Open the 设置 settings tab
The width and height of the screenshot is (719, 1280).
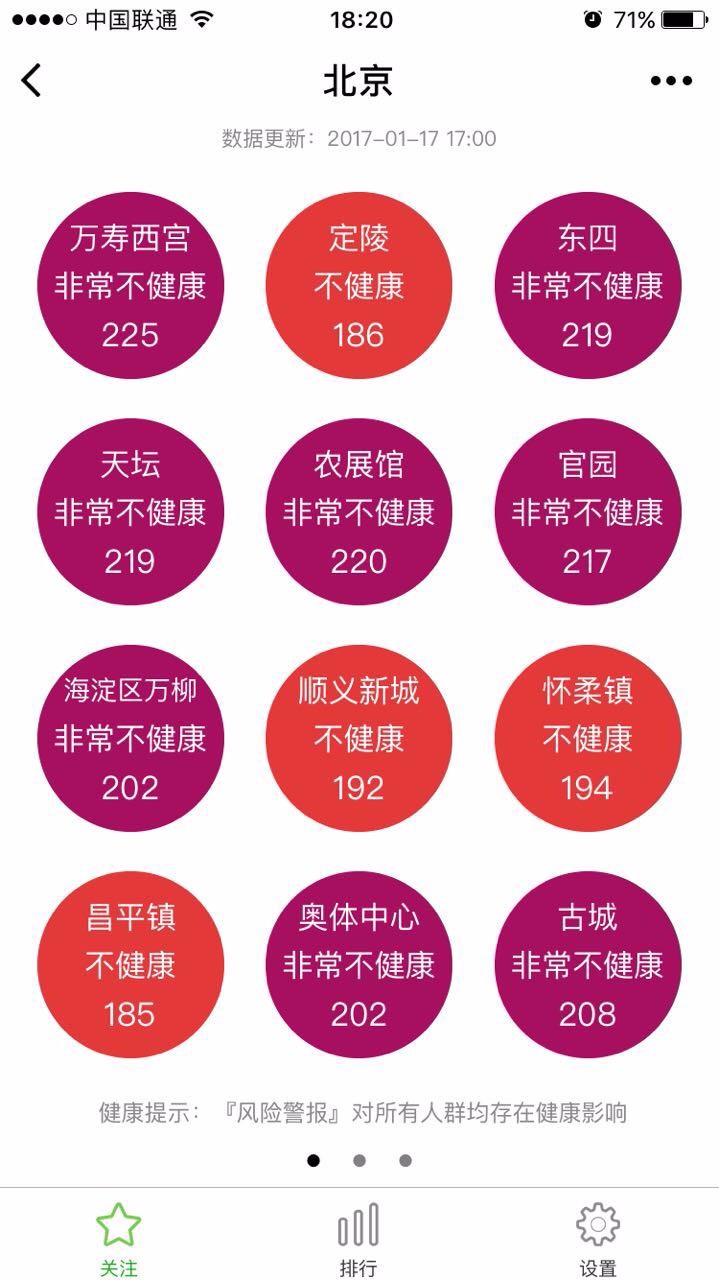pos(598,1238)
